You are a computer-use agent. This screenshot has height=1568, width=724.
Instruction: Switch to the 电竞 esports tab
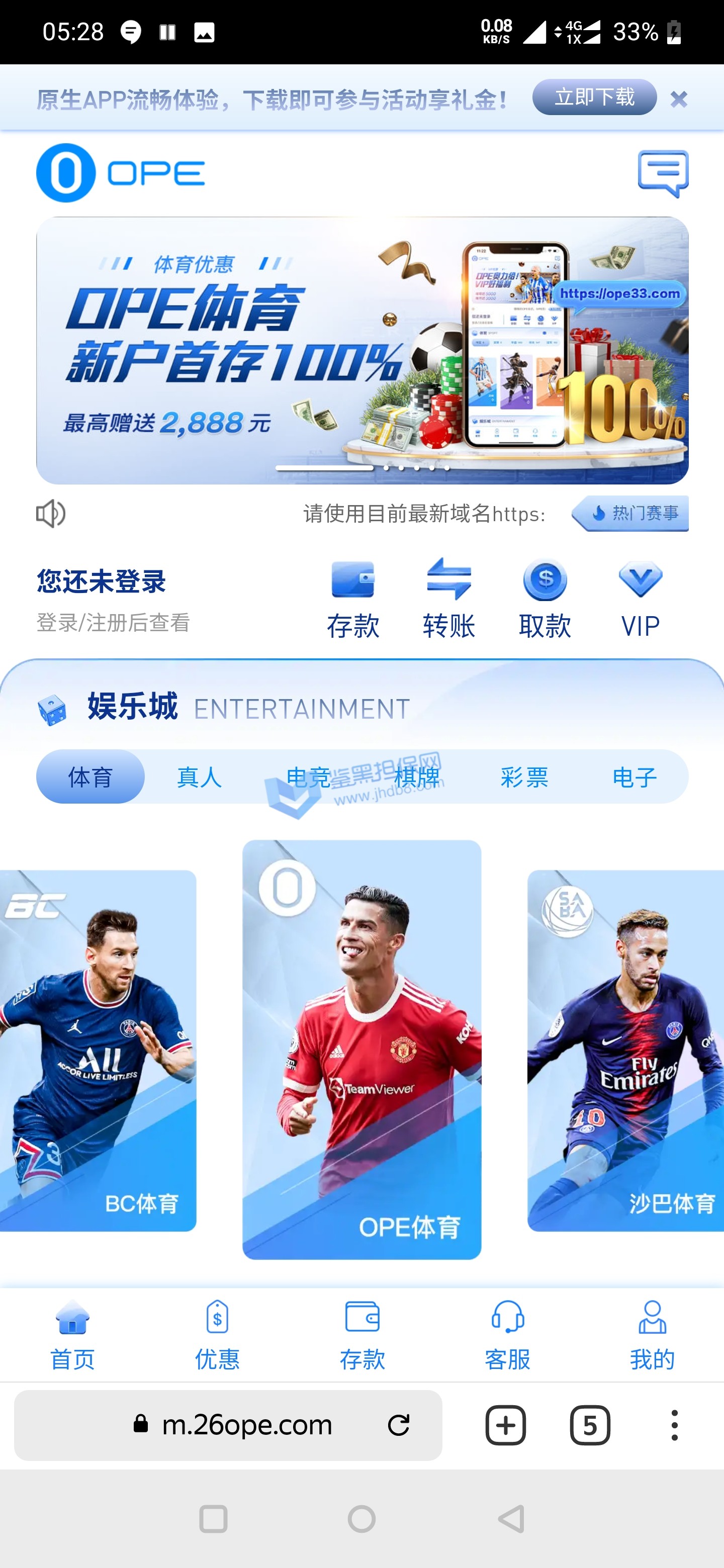(x=308, y=776)
